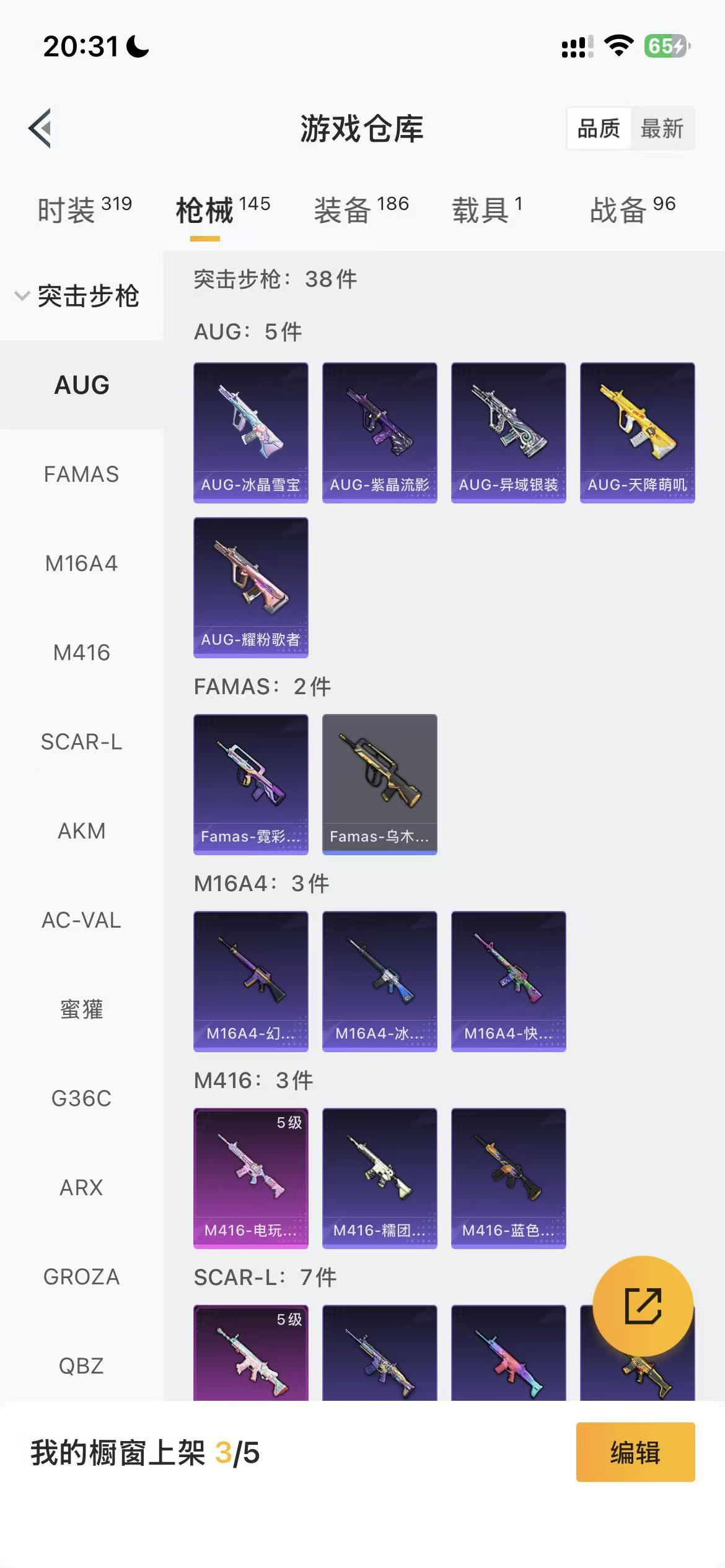
Task: Jump to AKM in the side list
Action: point(81,831)
